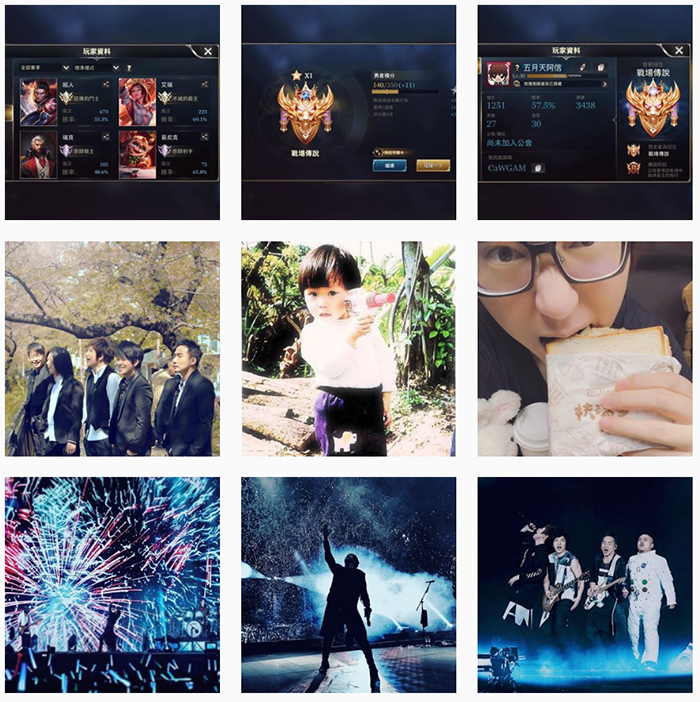Open the 五月天阿信 player profile screenshot post

[584, 112]
